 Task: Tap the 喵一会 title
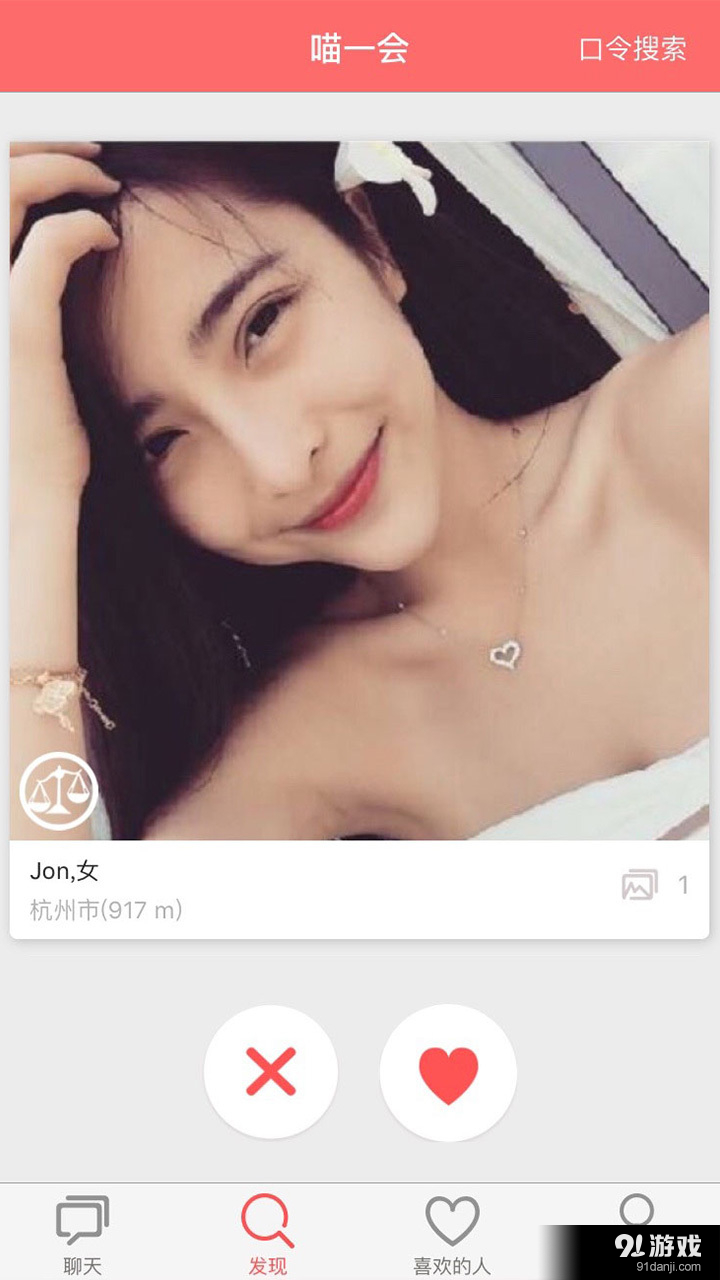pos(360,47)
